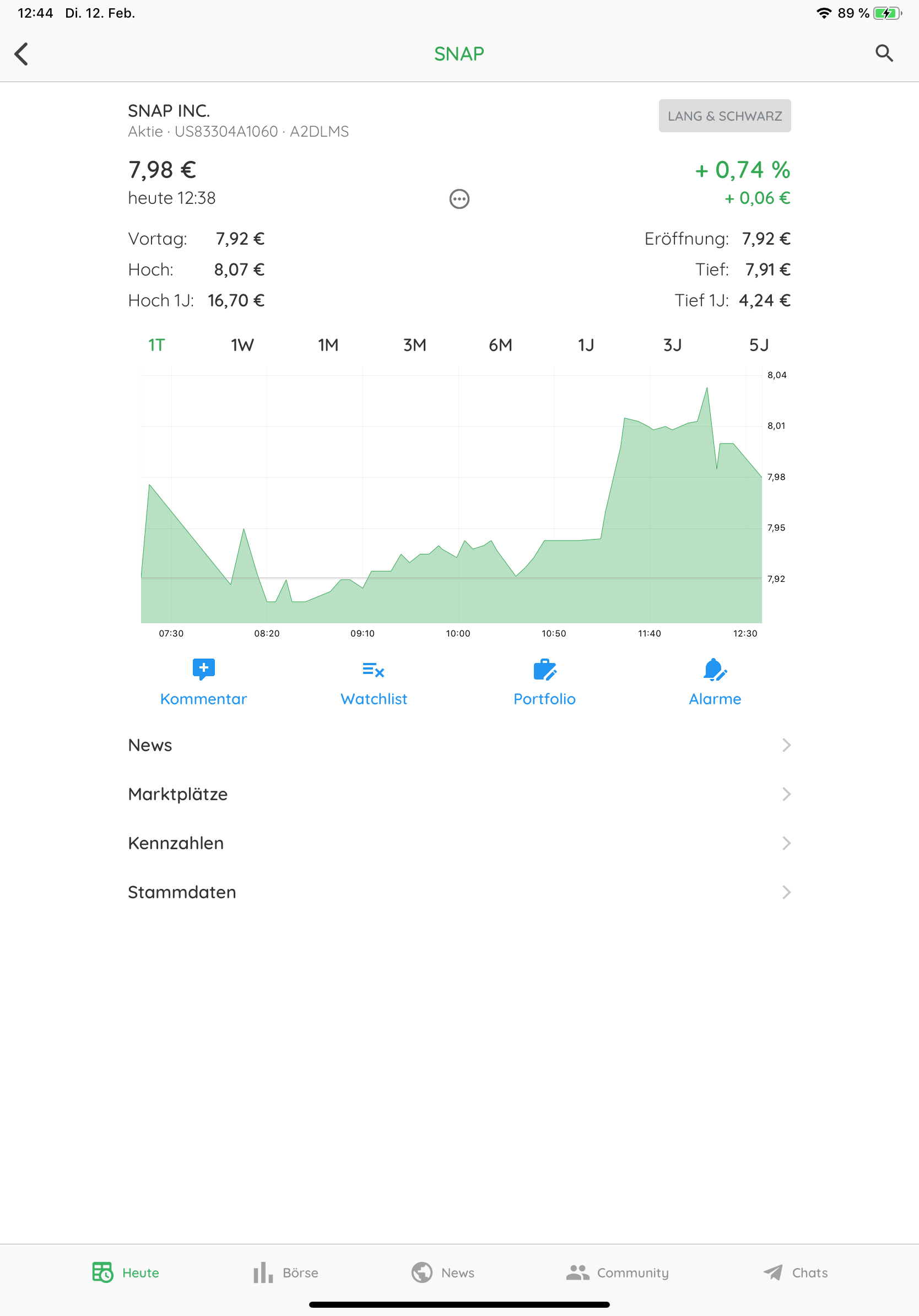Image resolution: width=919 pixels, height=1316 pixels.
Task: Open the Stammdaten entry
Action: [458, 892]
